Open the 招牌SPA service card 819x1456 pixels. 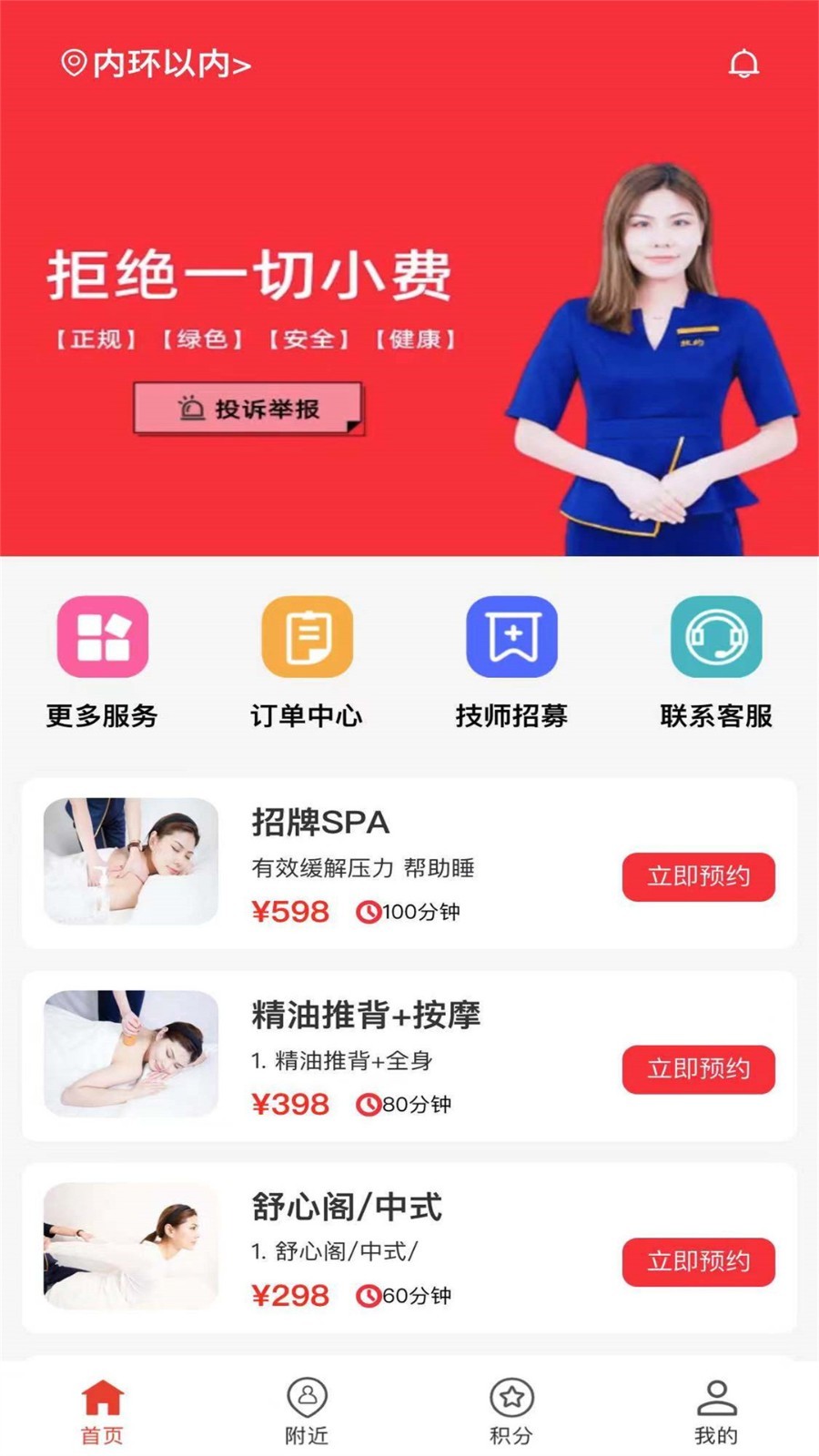[409, 863]
